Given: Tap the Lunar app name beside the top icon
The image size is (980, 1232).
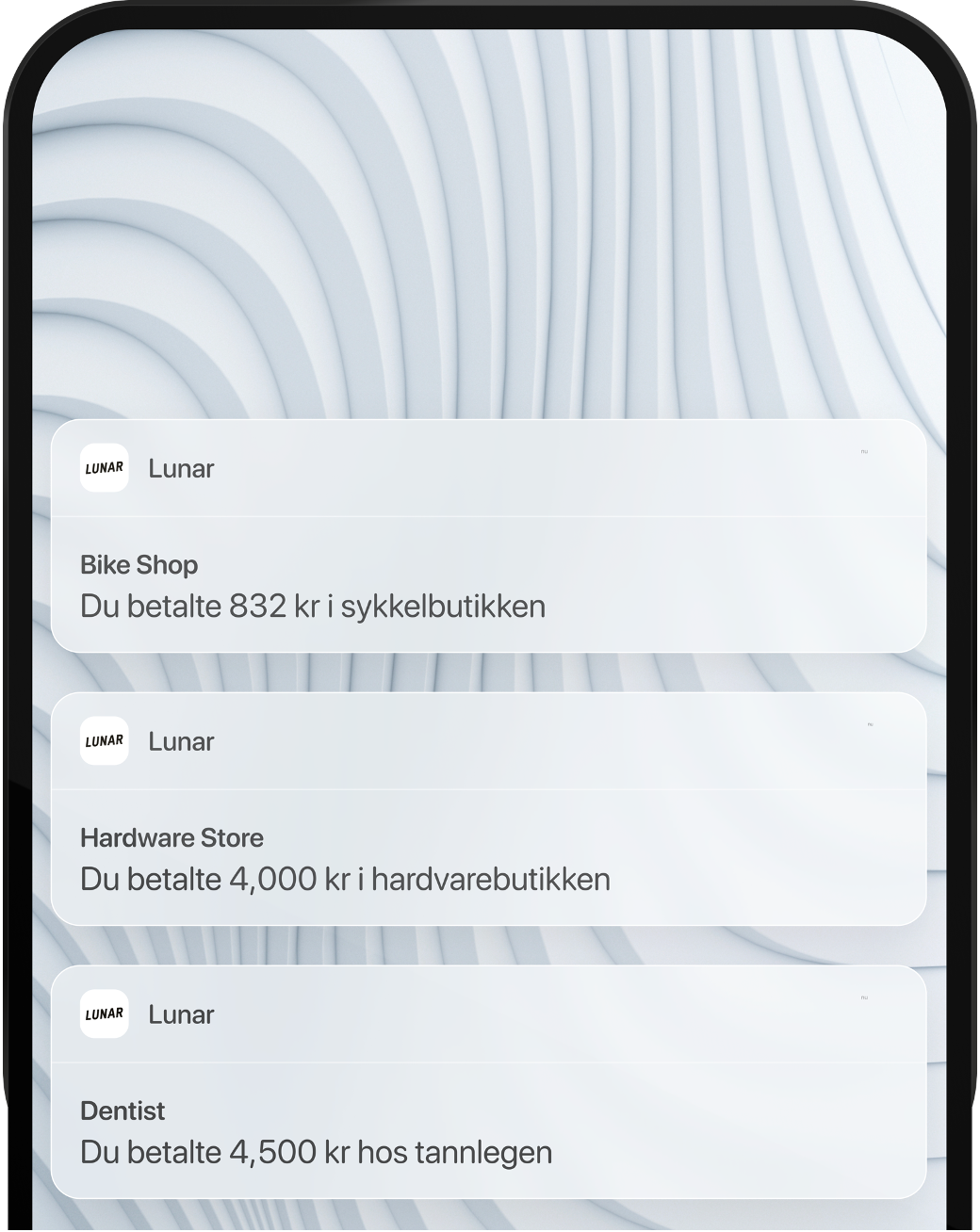Looking at the screenshot, I should pyautogui.click(x=181, y=468).
